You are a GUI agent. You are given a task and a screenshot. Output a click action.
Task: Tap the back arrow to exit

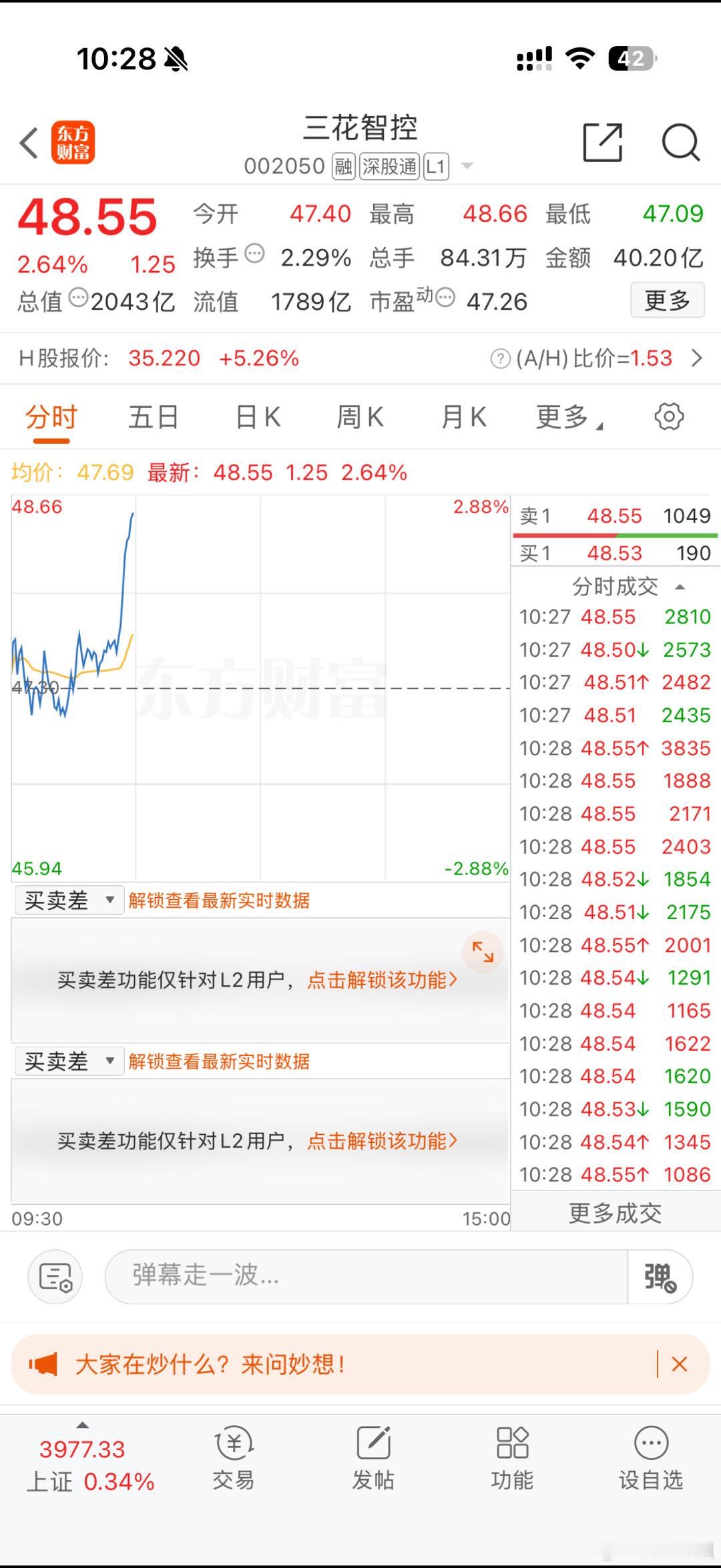[28, 142]
